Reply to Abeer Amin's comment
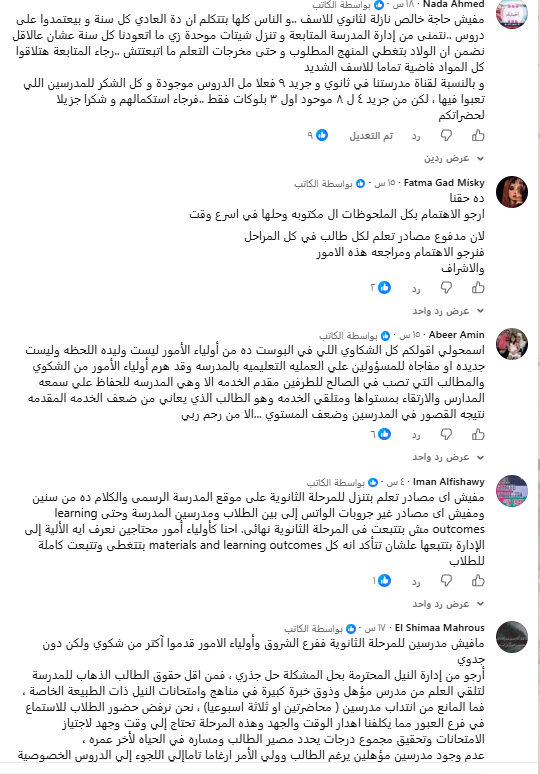 pyautogui.click(x=416, y=435)
